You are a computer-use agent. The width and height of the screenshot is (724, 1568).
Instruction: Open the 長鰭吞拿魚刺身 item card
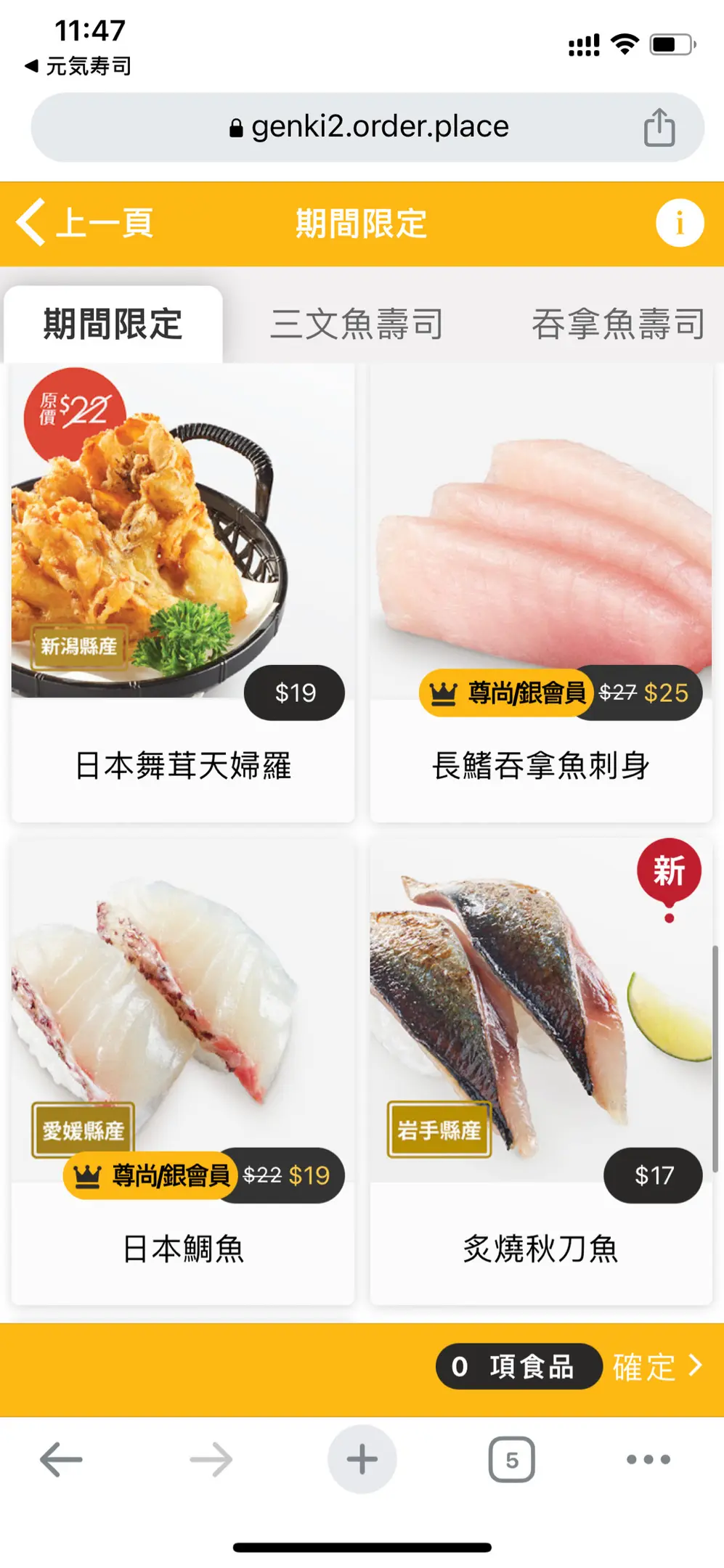(541, 592)
